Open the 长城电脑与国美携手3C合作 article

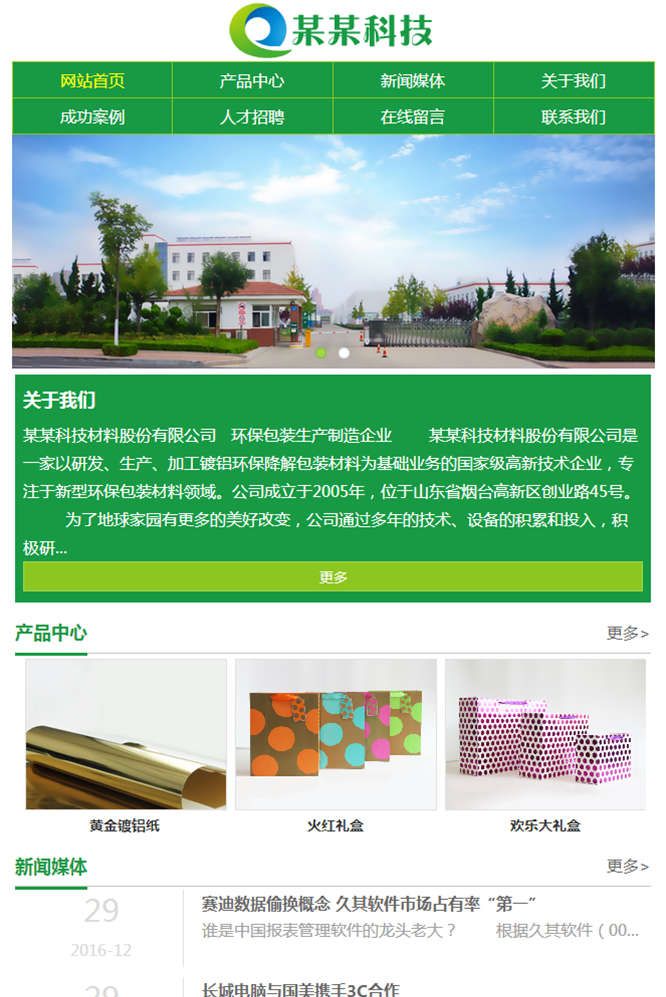(300, 989)
